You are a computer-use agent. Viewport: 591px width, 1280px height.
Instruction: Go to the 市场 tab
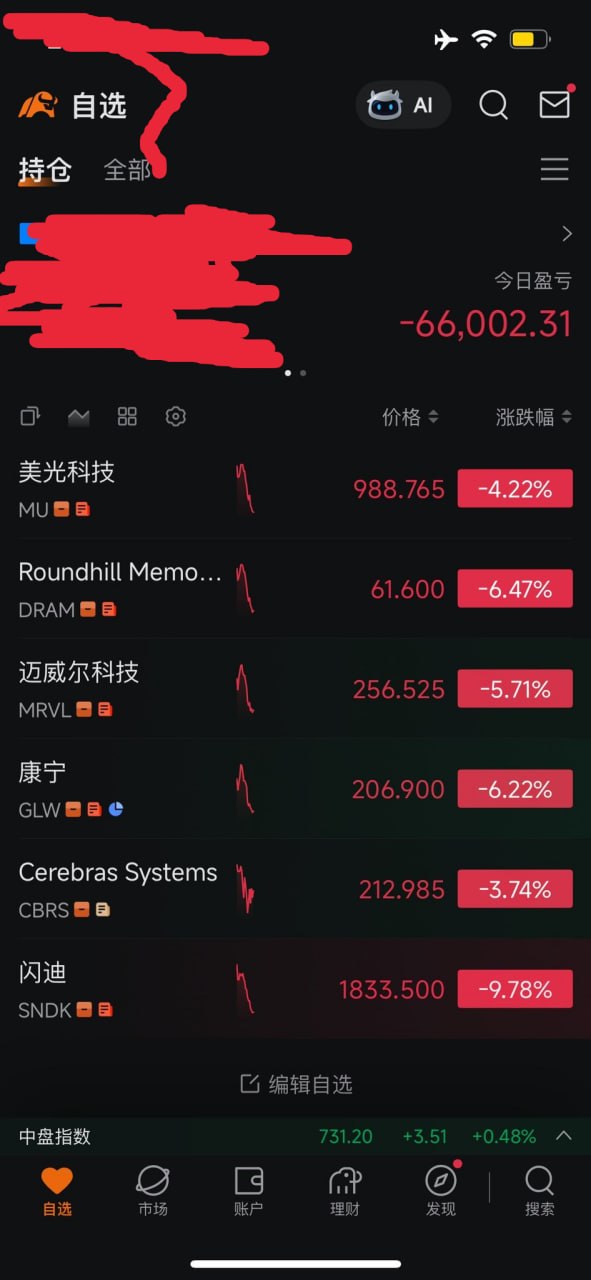click(153, 1191)
